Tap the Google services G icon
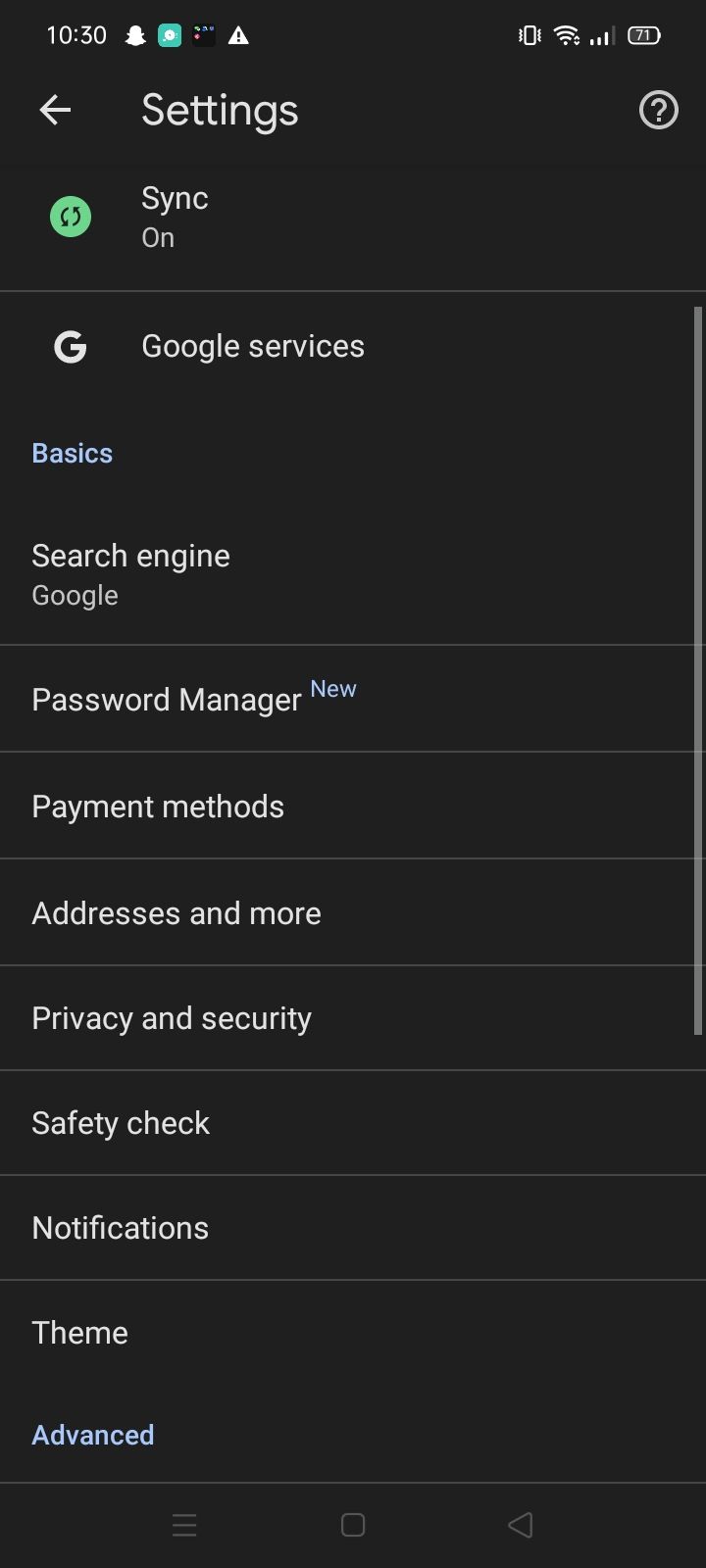Screen dimensions: 706x1568 70,346
